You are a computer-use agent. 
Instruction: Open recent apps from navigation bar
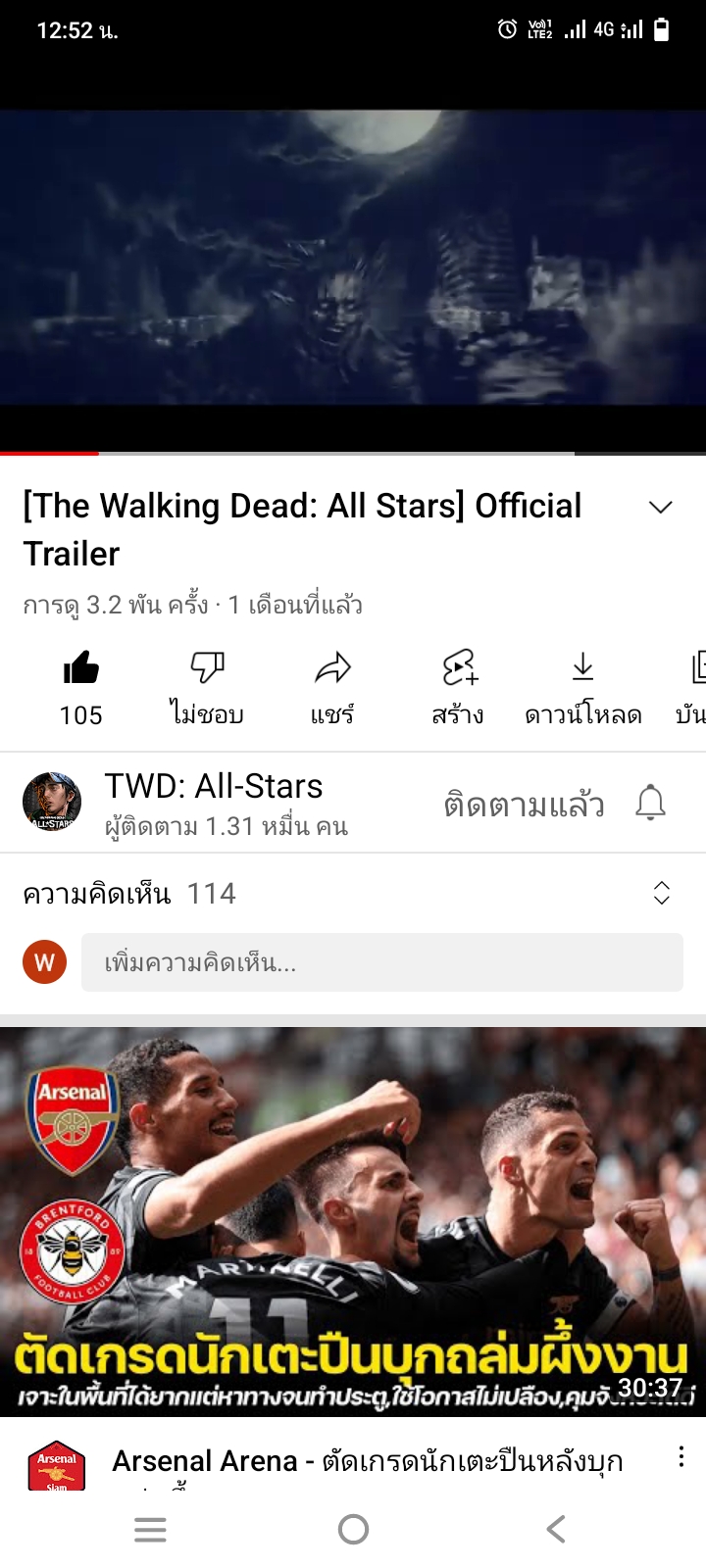[x=150, y=1529]
